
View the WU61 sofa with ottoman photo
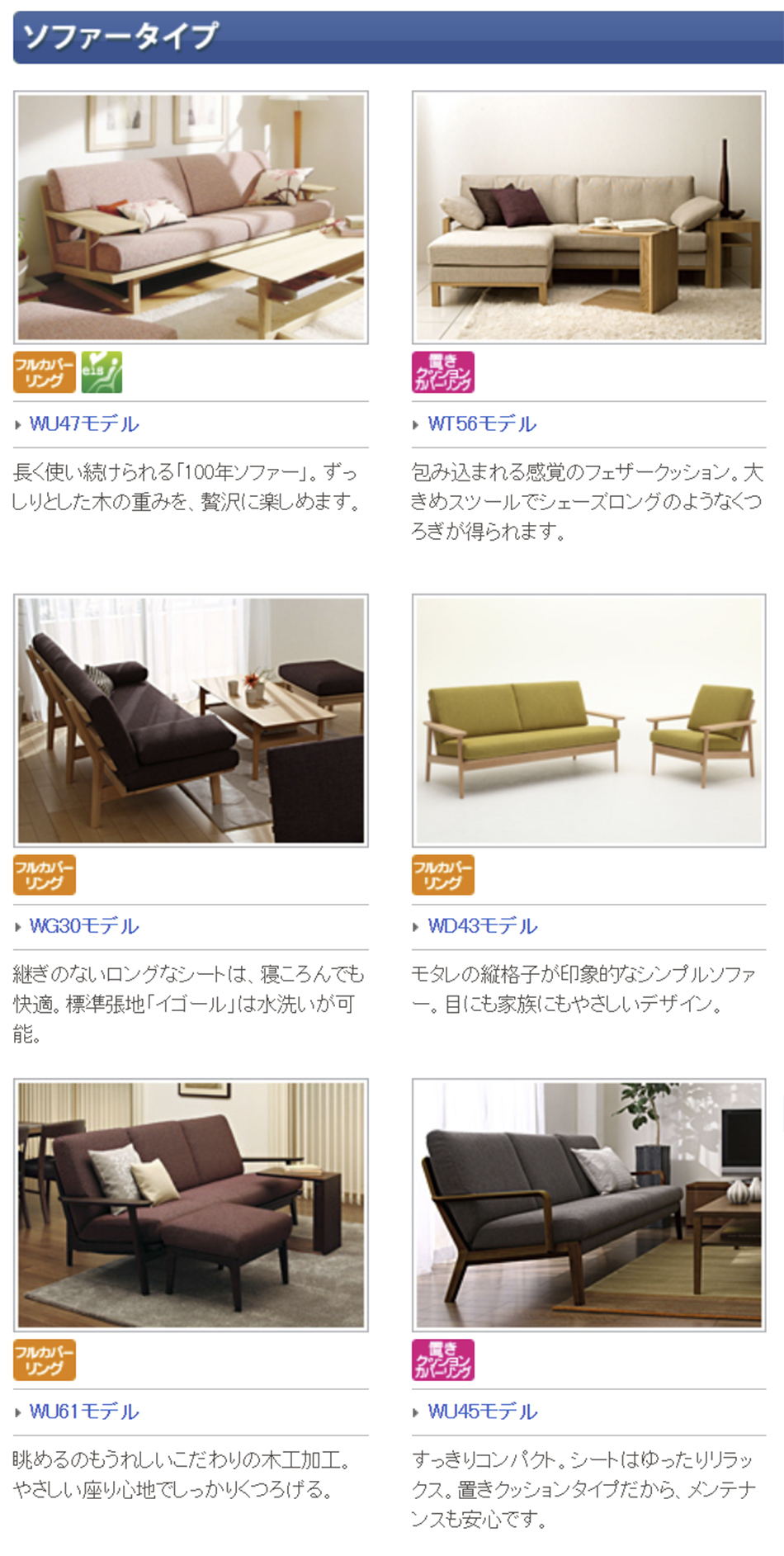pyautogui.click(x=191, y=1205)
